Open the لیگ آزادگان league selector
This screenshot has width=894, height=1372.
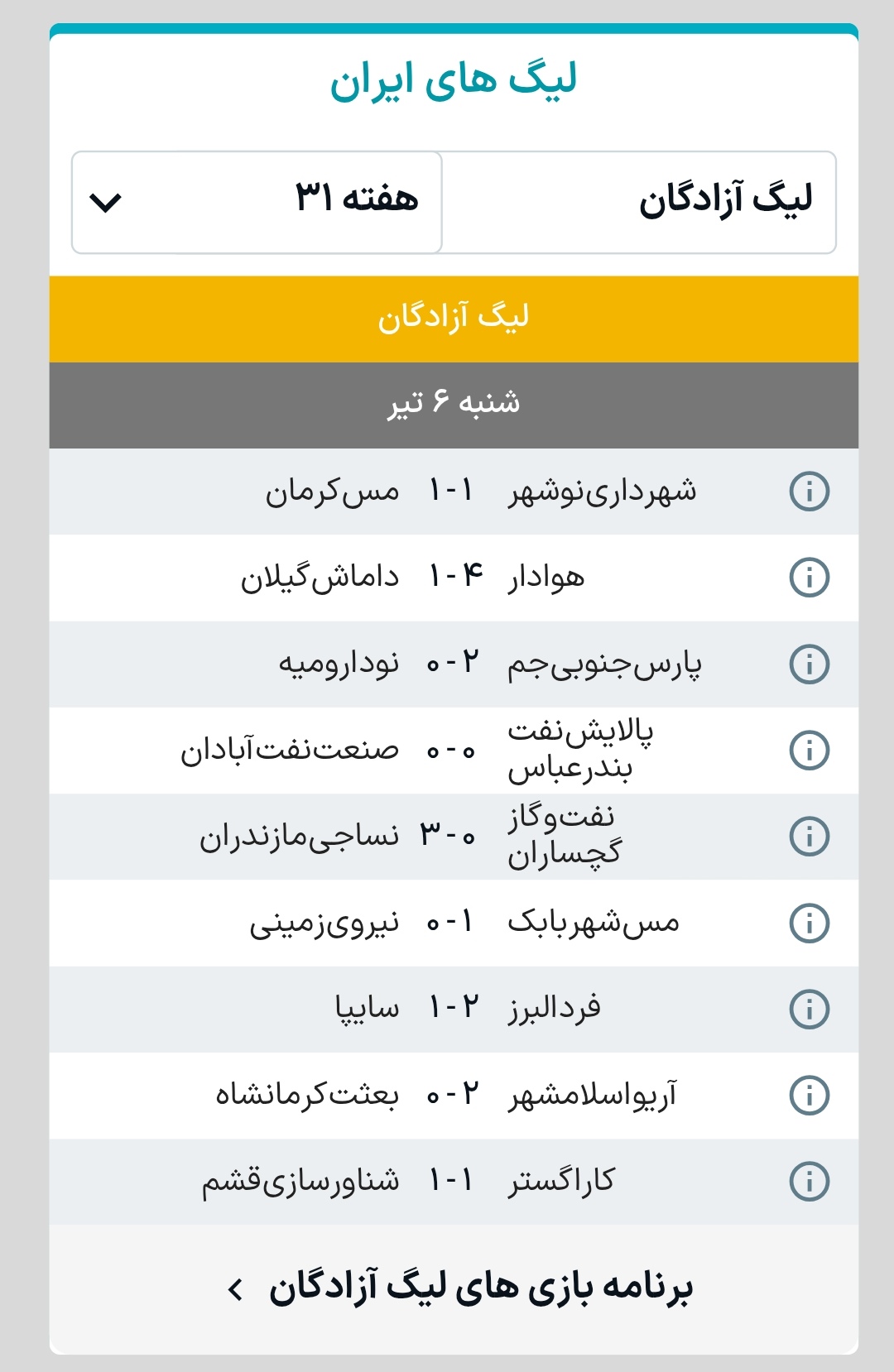(x=639, y=202)
